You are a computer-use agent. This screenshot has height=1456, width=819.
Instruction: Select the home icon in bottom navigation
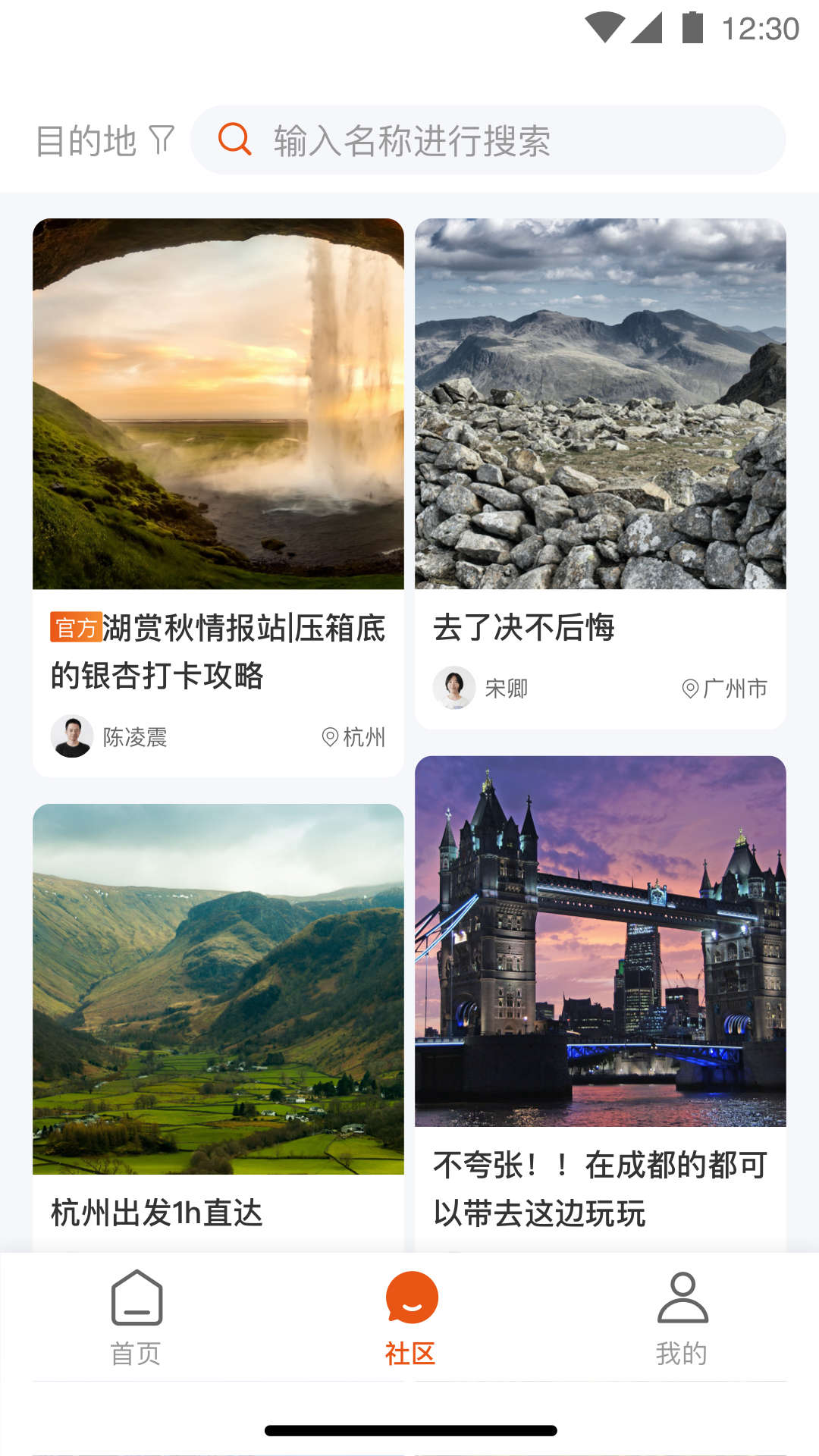pyautogui.click(x=136, y=1298)
